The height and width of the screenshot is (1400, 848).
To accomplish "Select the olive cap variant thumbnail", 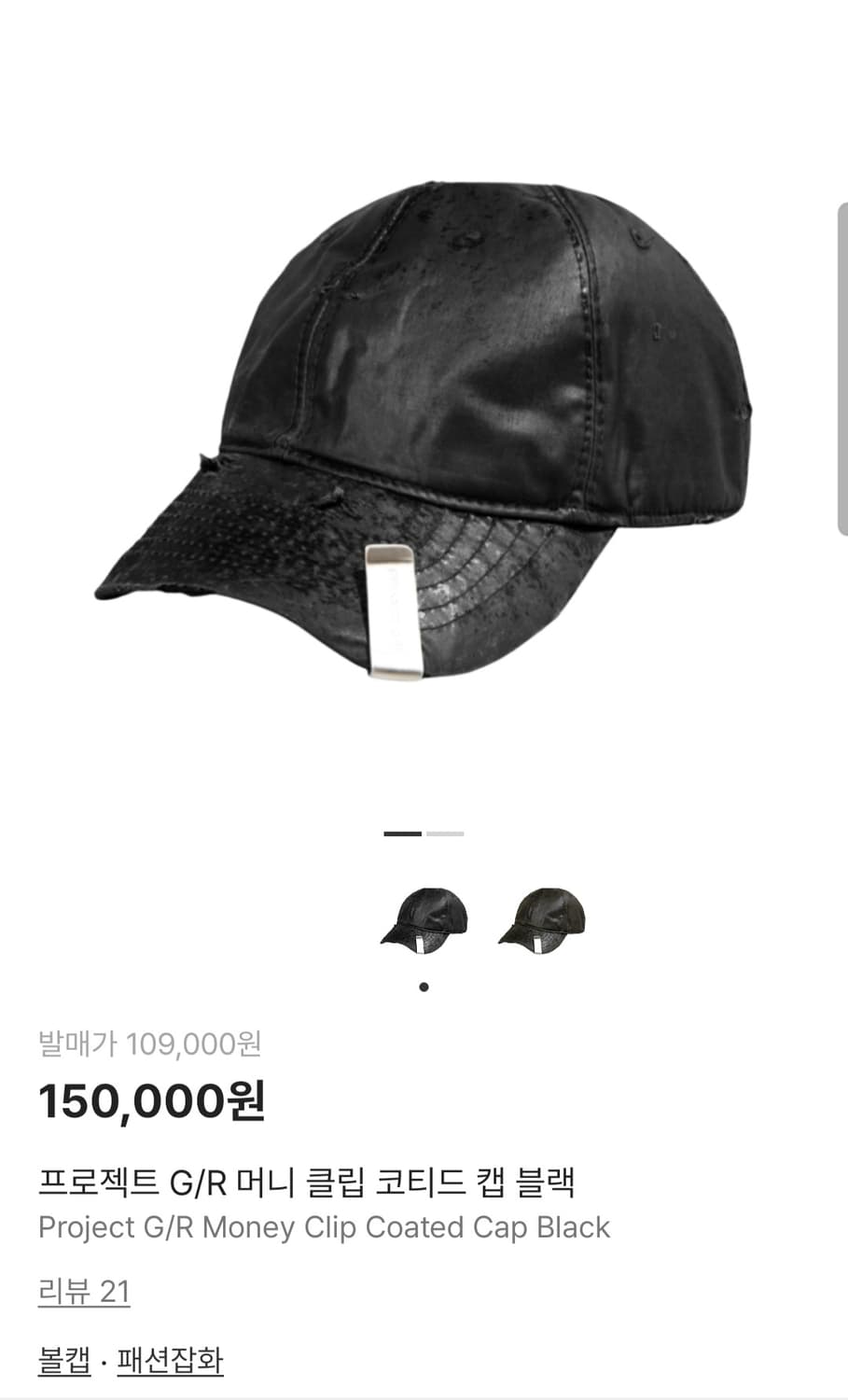I will tap(542, 921).
